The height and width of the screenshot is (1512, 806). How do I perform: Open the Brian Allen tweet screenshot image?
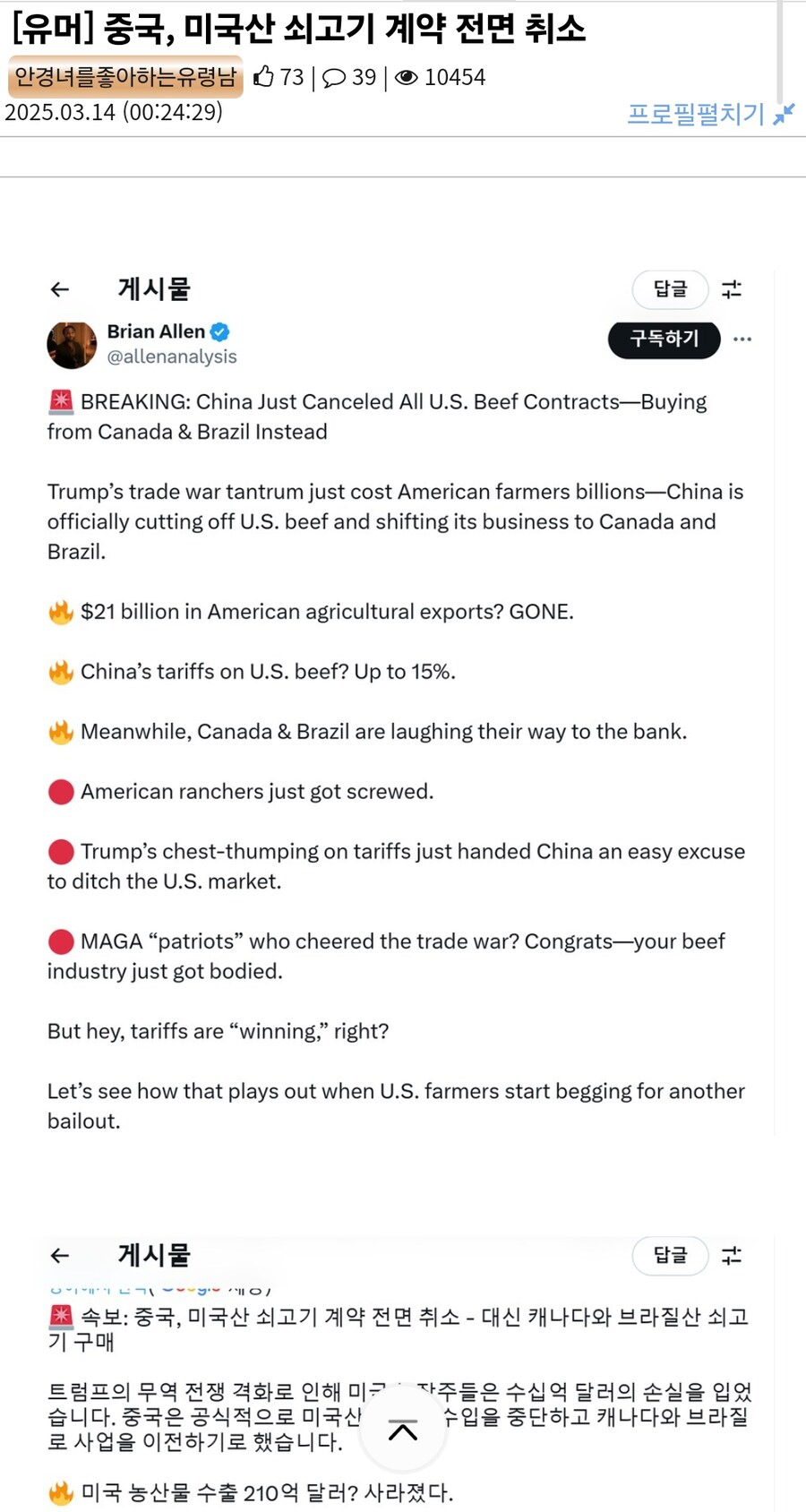coord(403,699)
